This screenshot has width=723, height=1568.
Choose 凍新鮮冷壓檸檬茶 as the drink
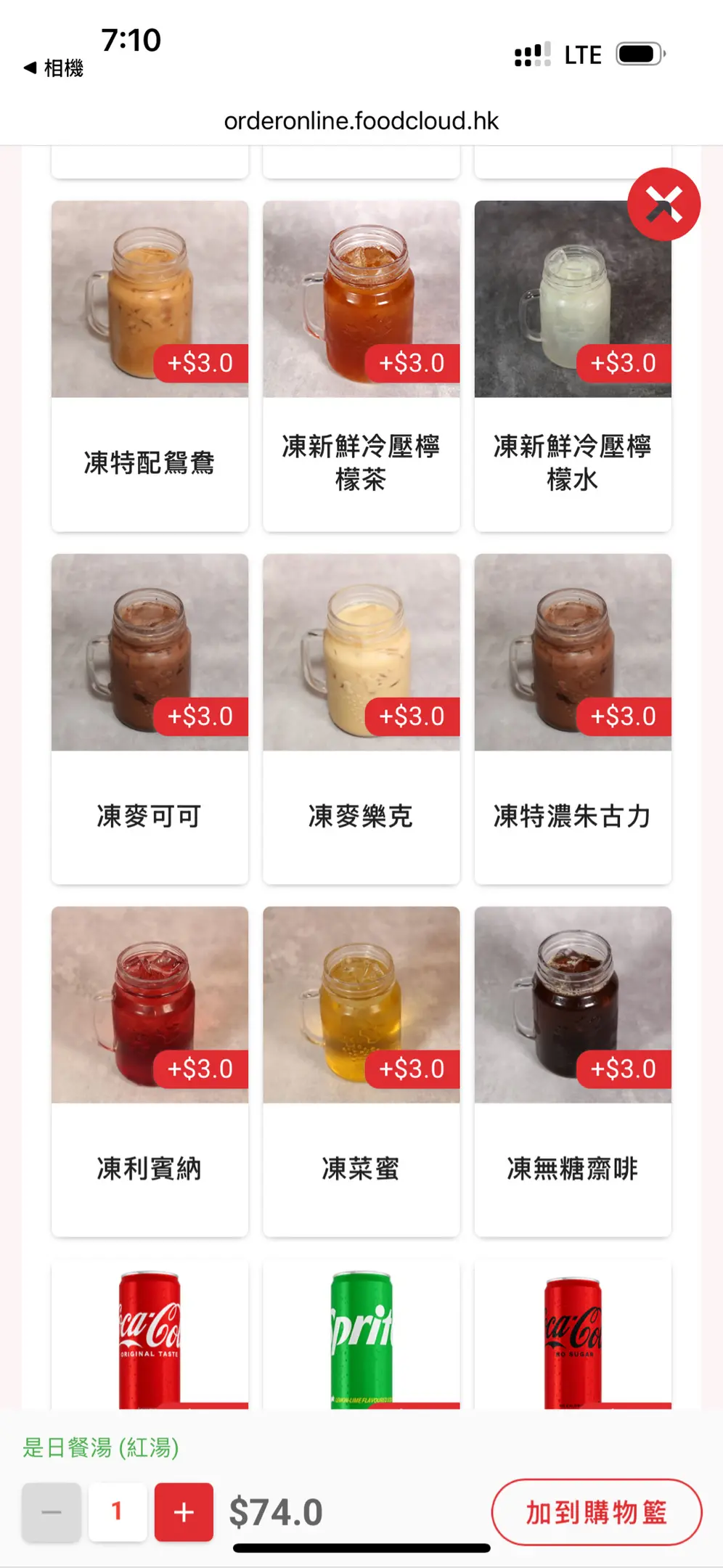361,365
